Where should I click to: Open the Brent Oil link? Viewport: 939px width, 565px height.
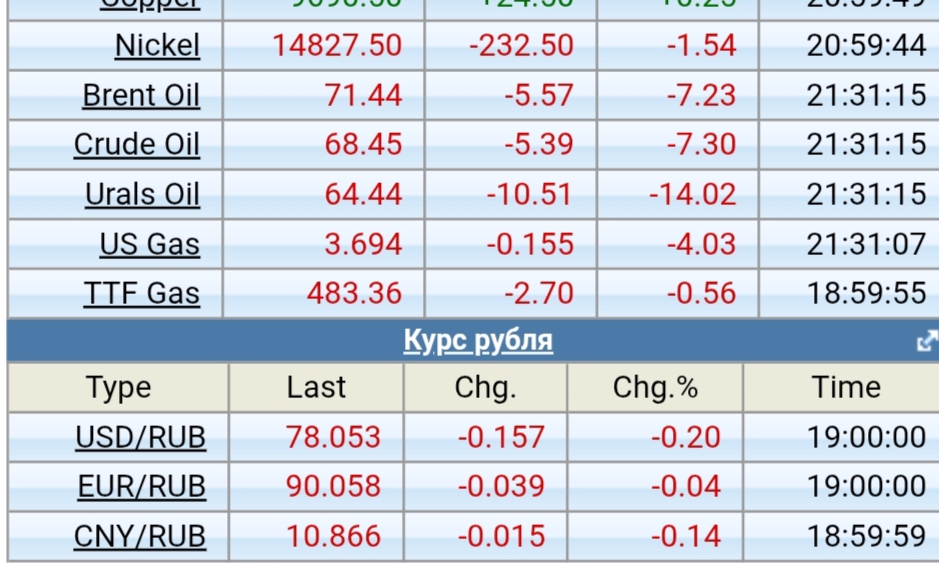tap(141, 96)
